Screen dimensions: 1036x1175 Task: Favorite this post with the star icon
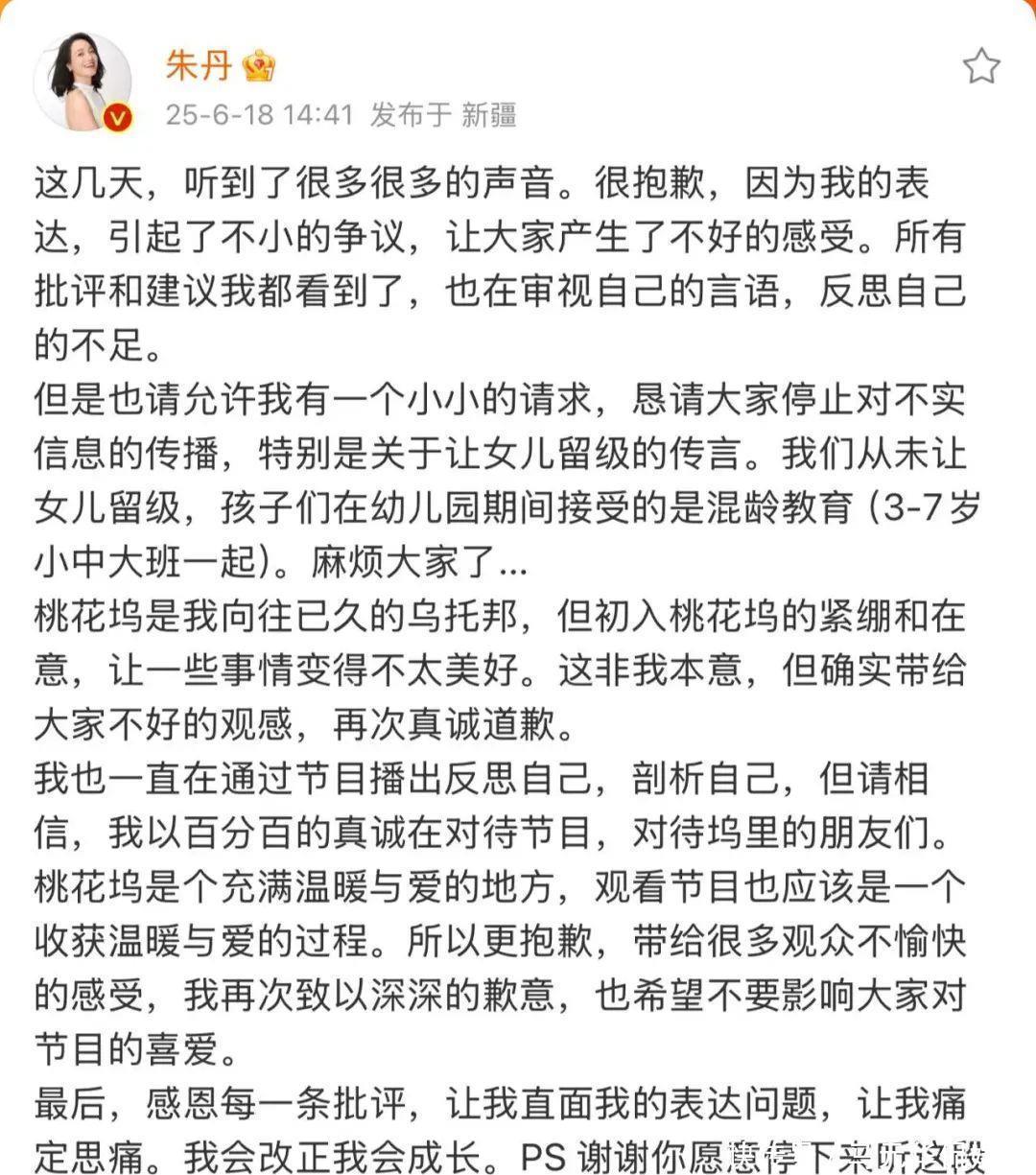(x=980, y=67)
